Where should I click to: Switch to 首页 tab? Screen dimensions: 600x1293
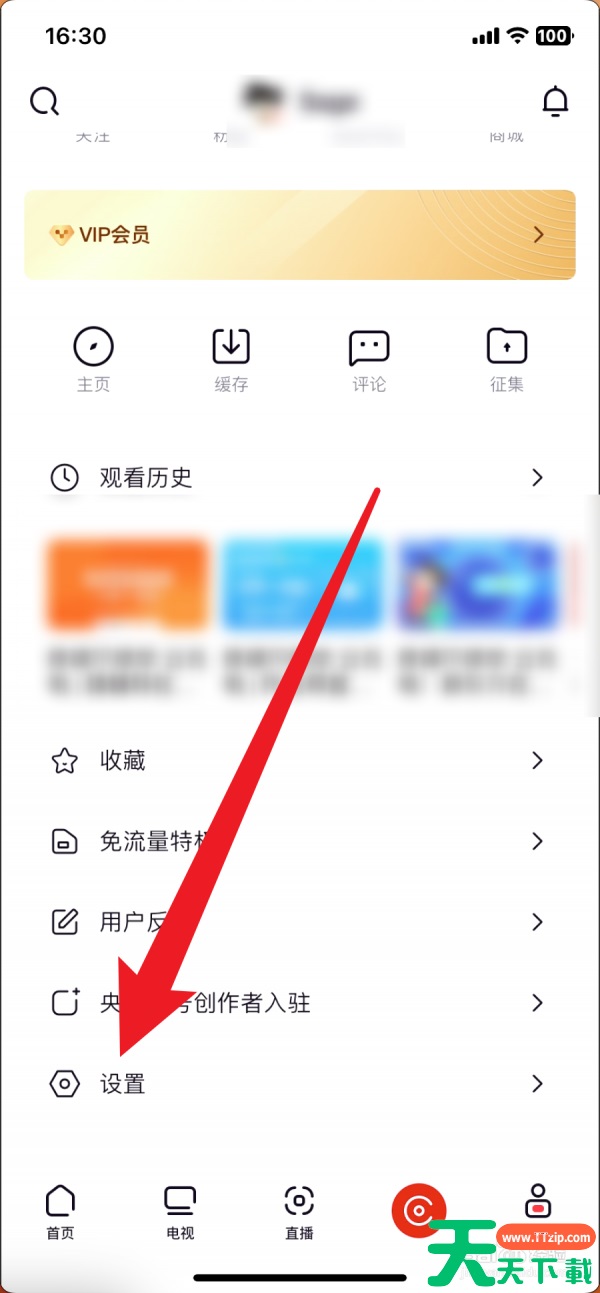coord(61,1211)
